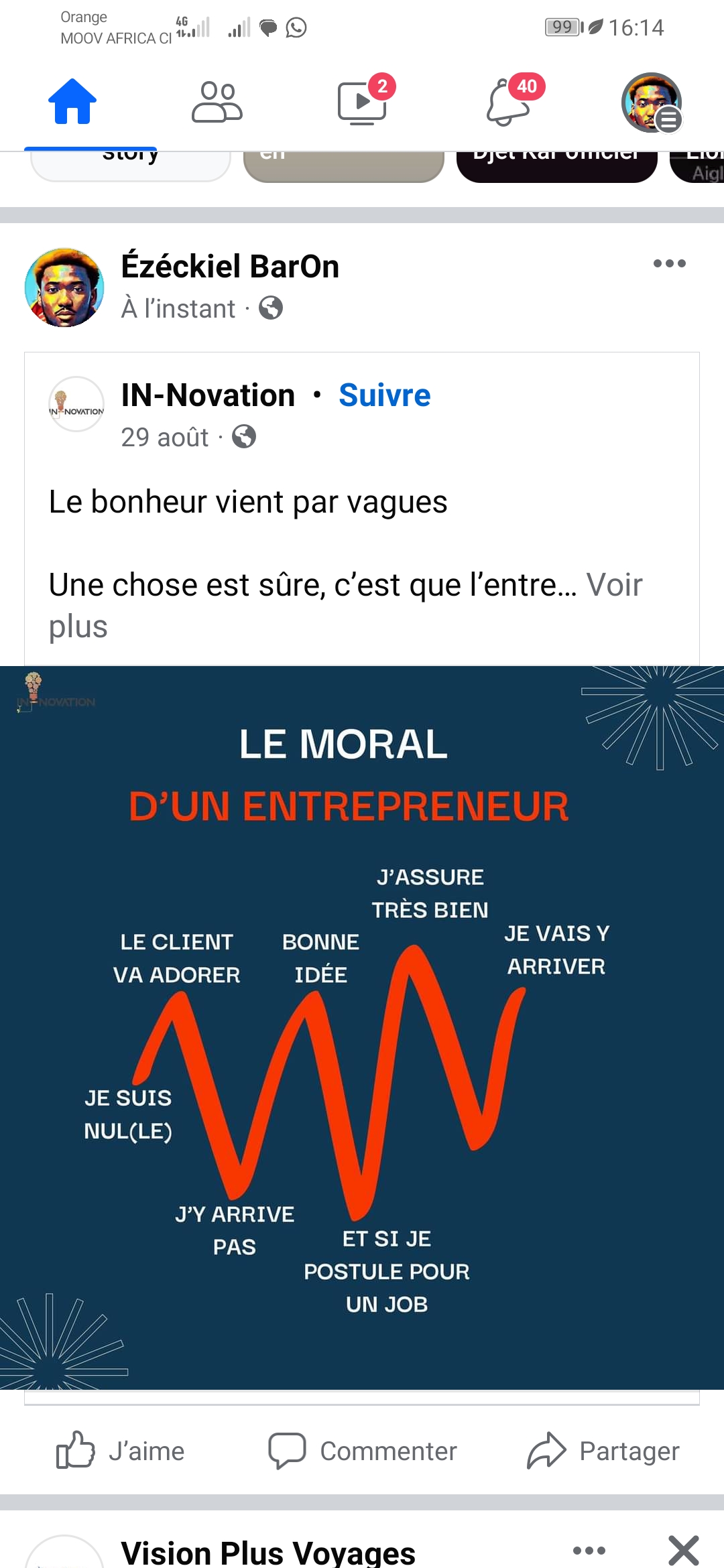Open the notifications bell

pyautogui.click(x=509, y=103)
